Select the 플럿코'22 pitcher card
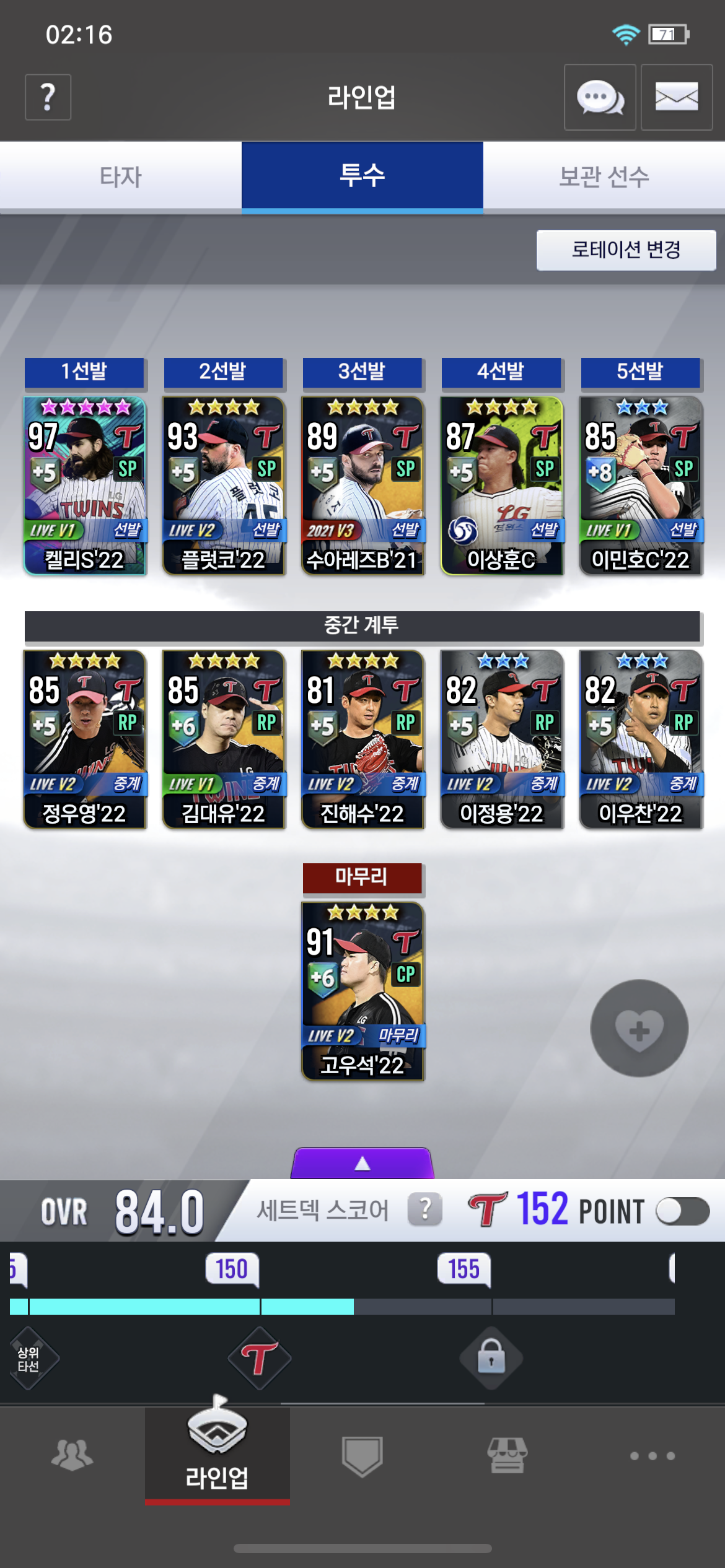The width and height of the screenshot is (725, 1568). (x=224, y=486)
